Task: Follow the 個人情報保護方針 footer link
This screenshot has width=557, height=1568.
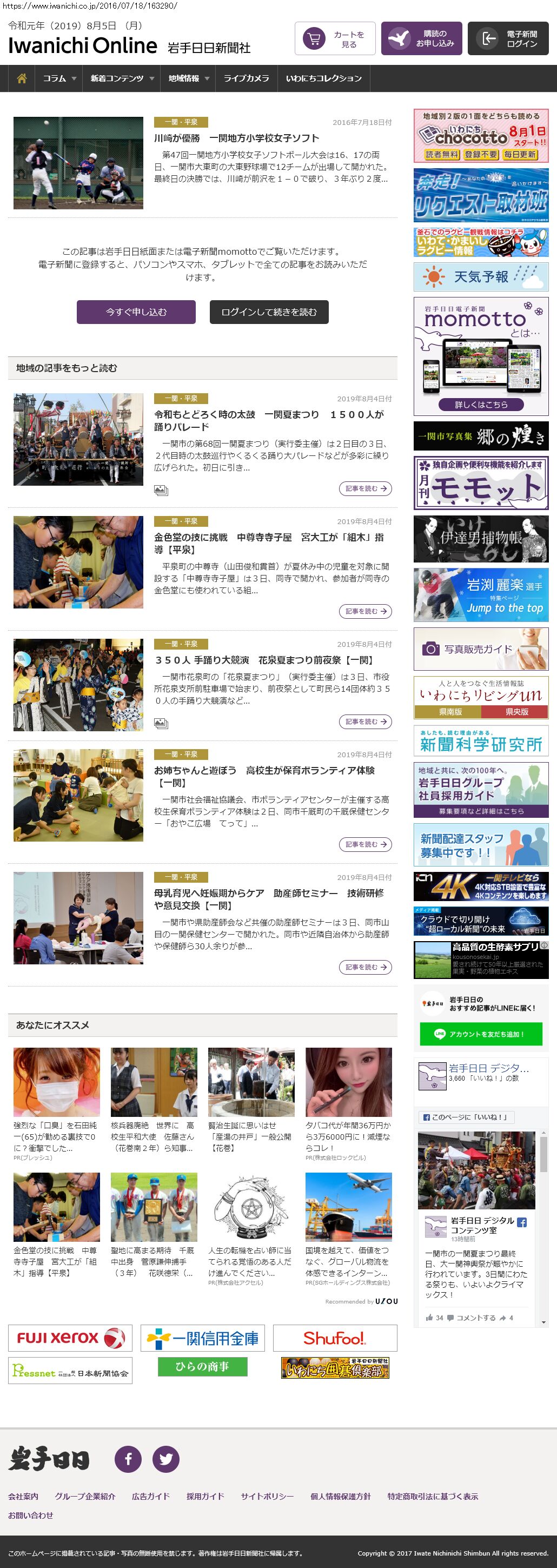Action: (x=340, y=1496)
